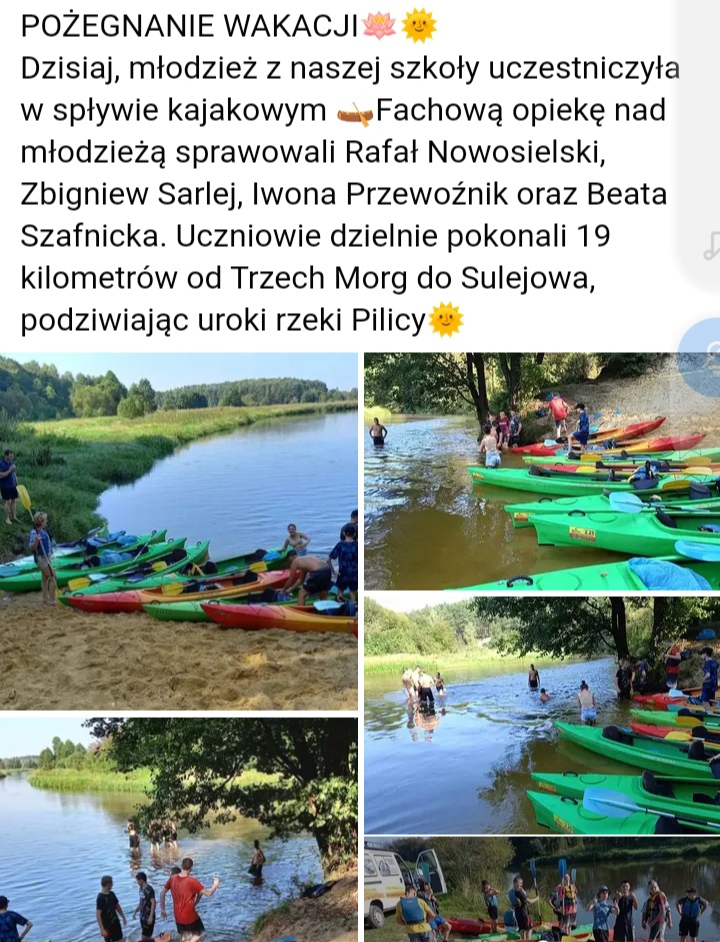
Task: Open the photo of green kayaks in shallow water
Action: pos(540,470)
